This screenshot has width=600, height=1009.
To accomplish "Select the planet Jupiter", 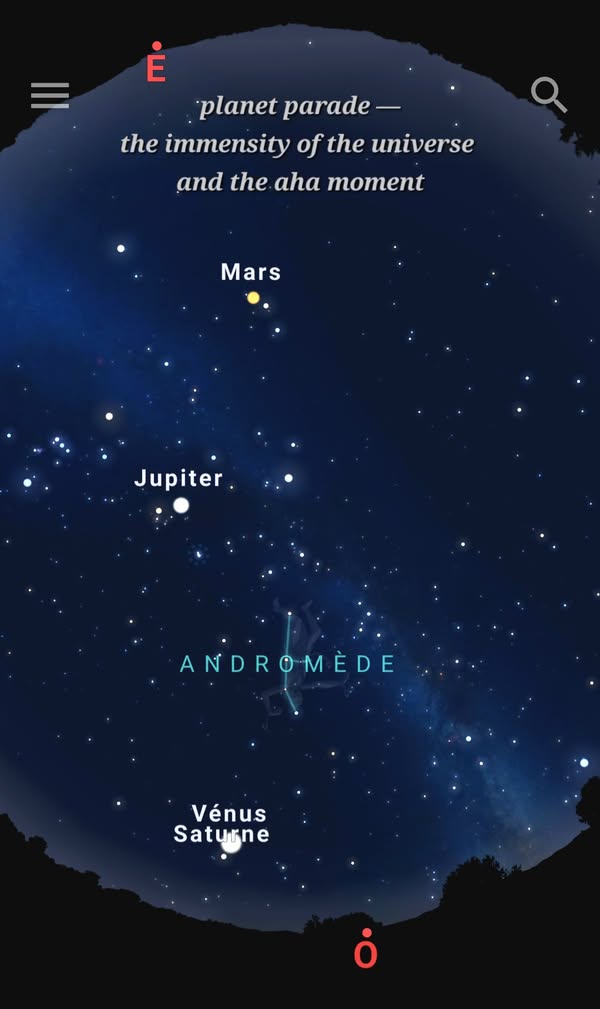I will pyautogui.click(x=181, y=505).
